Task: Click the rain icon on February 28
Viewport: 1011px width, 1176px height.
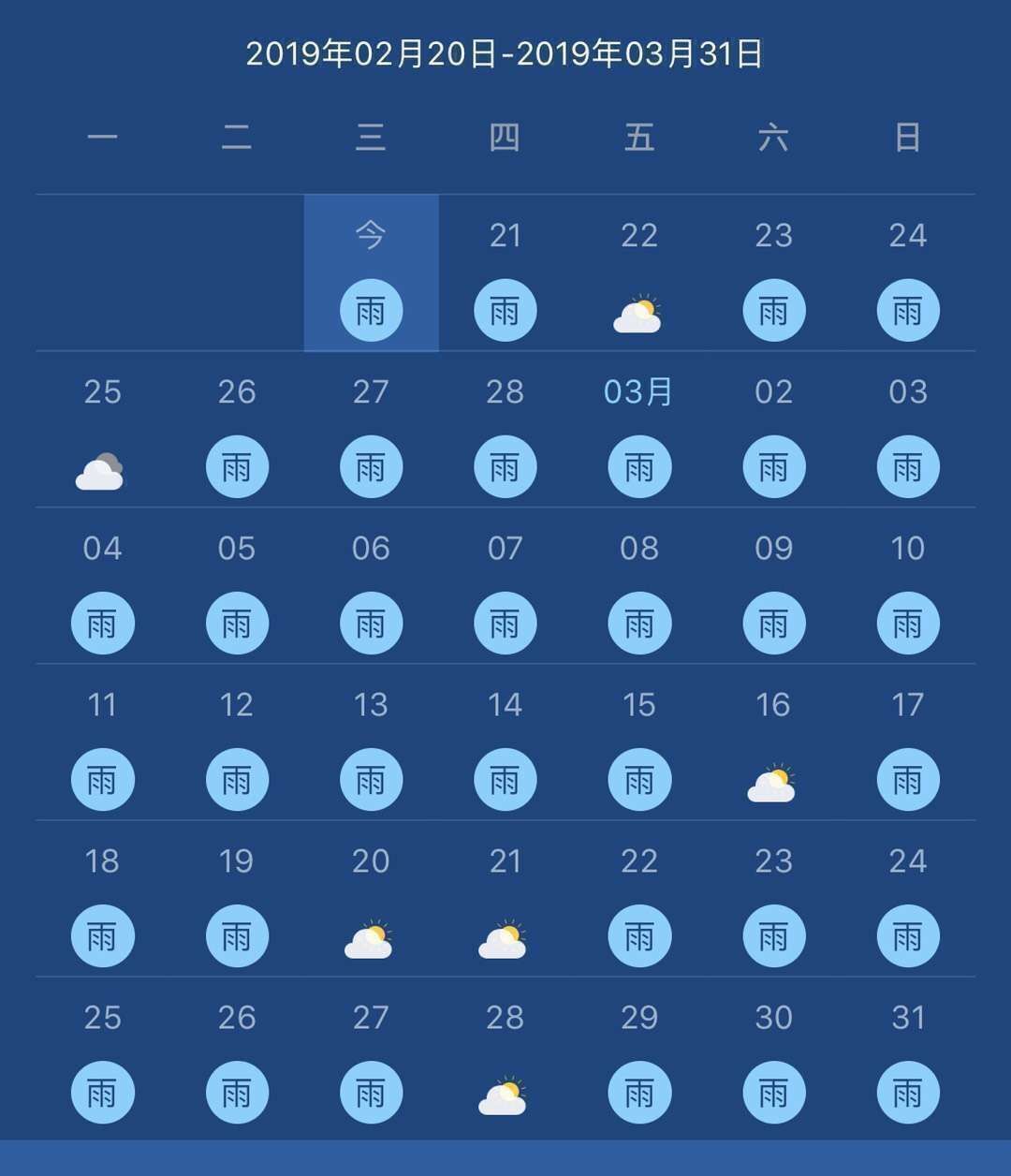Action: click(x=505, y=467)
